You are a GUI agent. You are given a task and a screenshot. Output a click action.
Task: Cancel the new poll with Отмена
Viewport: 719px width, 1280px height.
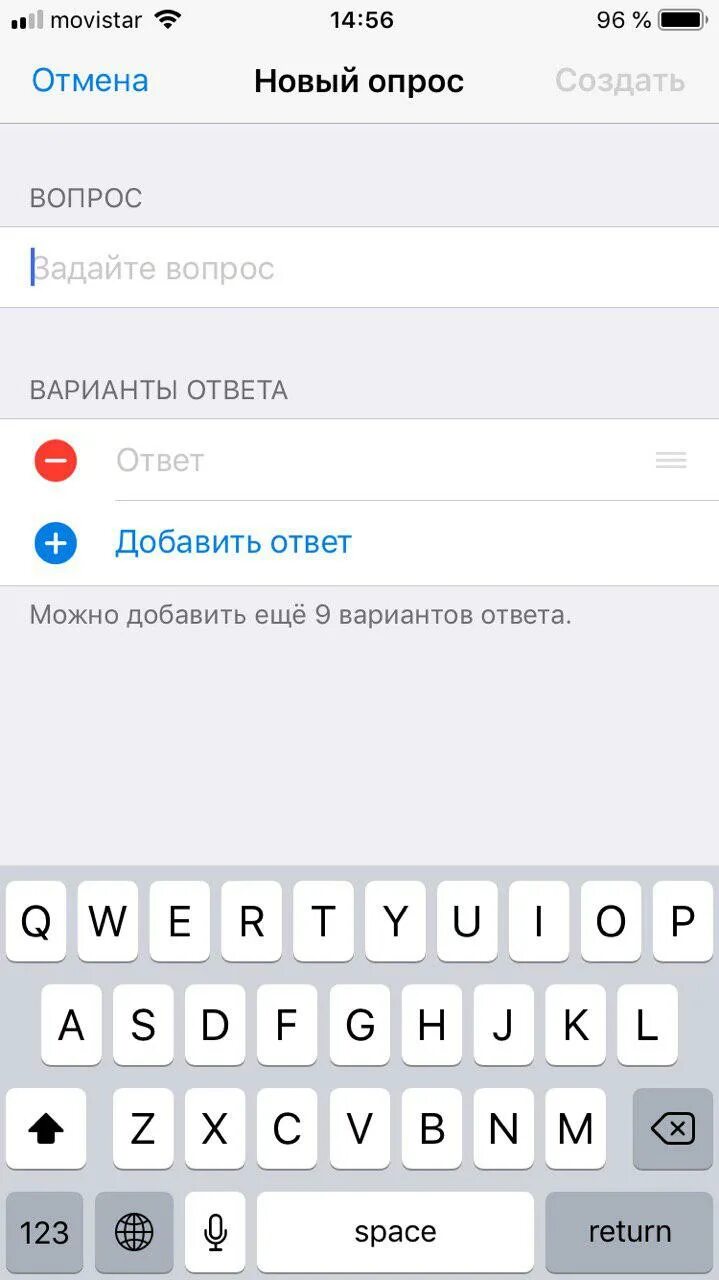[x=90, y=81]
